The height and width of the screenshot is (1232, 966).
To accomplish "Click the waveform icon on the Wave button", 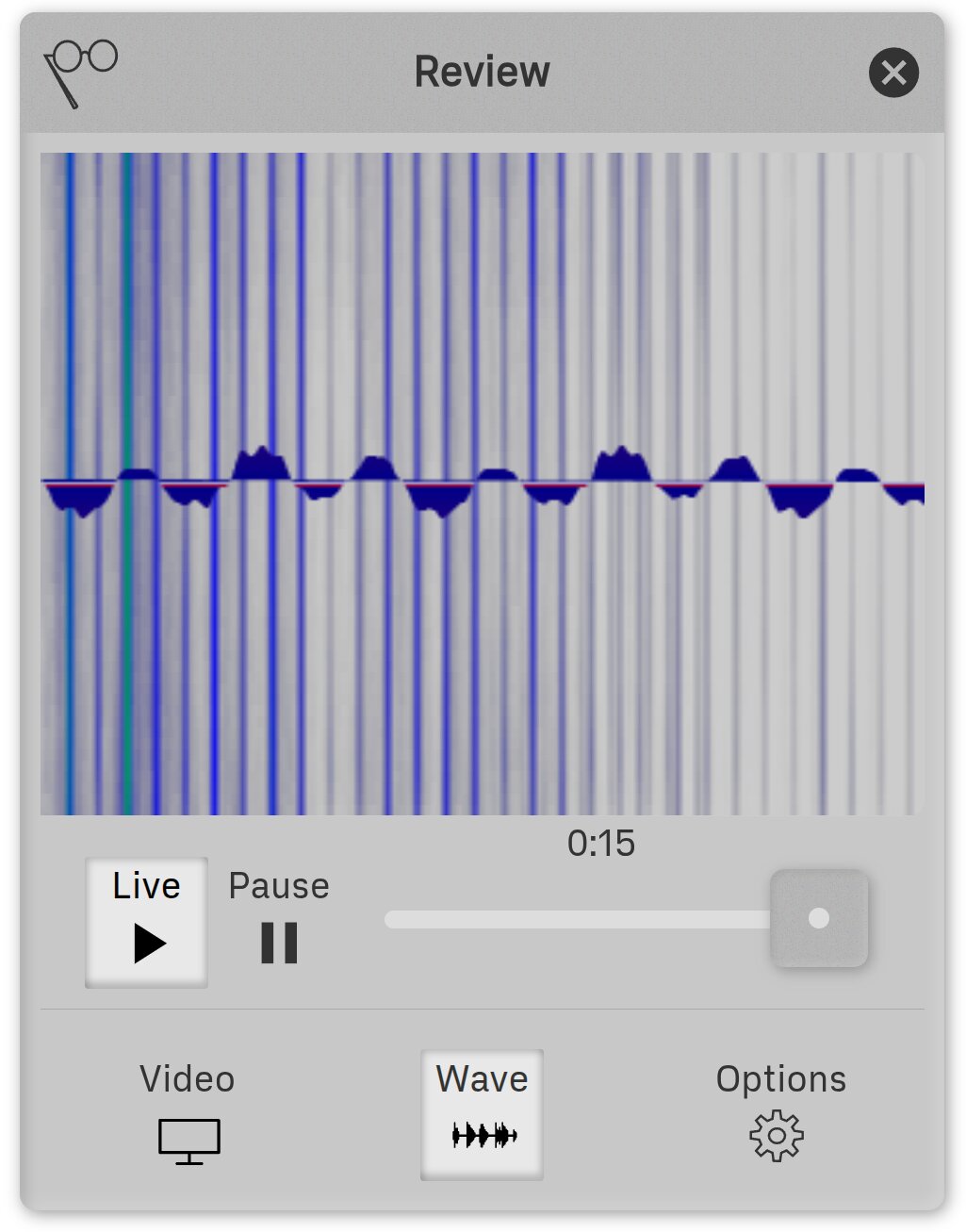I will click(482, 1136).
